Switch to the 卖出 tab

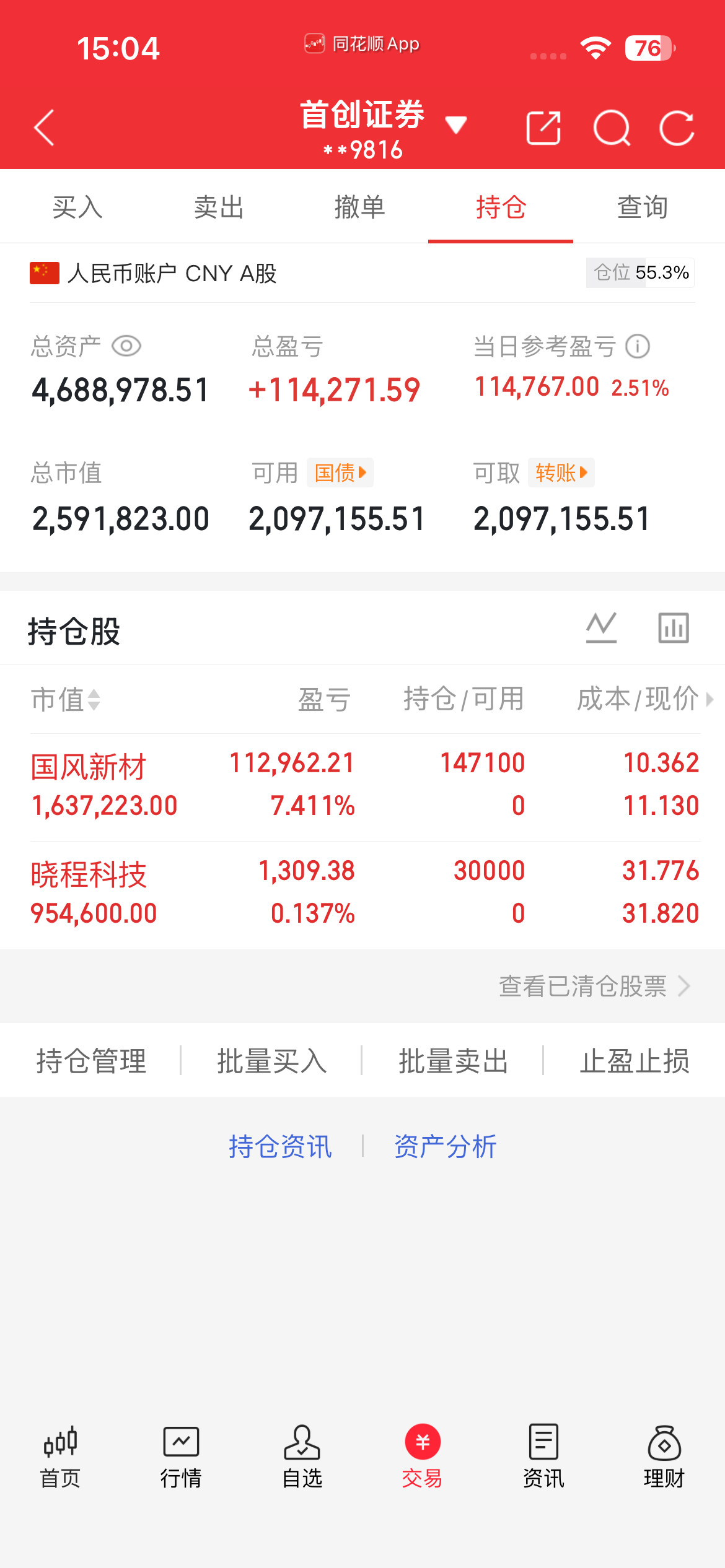[x=218, y=208]
